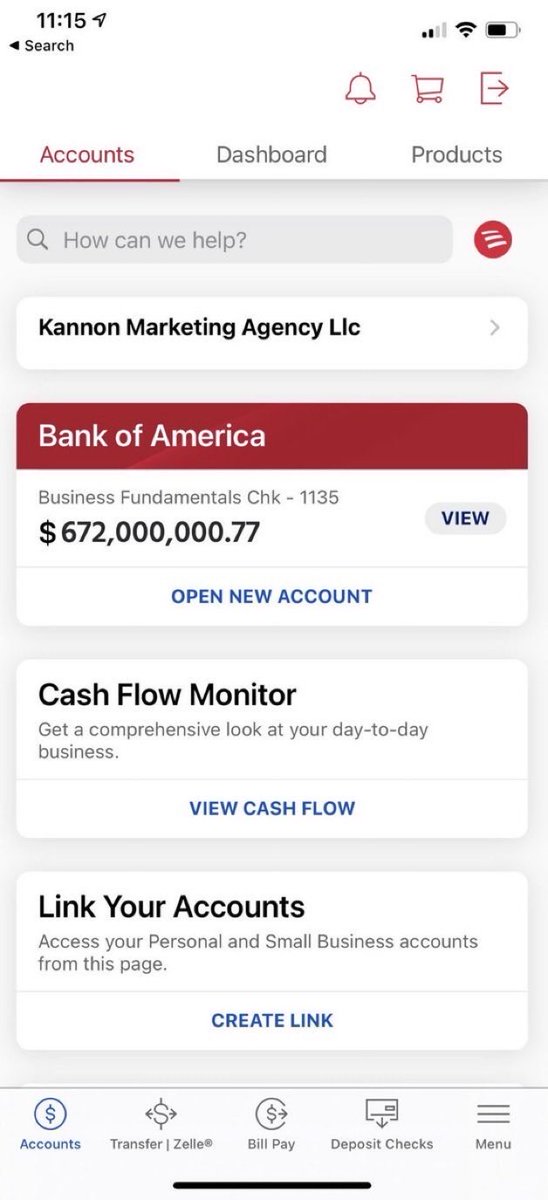
Task: Open the shopping cart icon
Action: (427, 88)
